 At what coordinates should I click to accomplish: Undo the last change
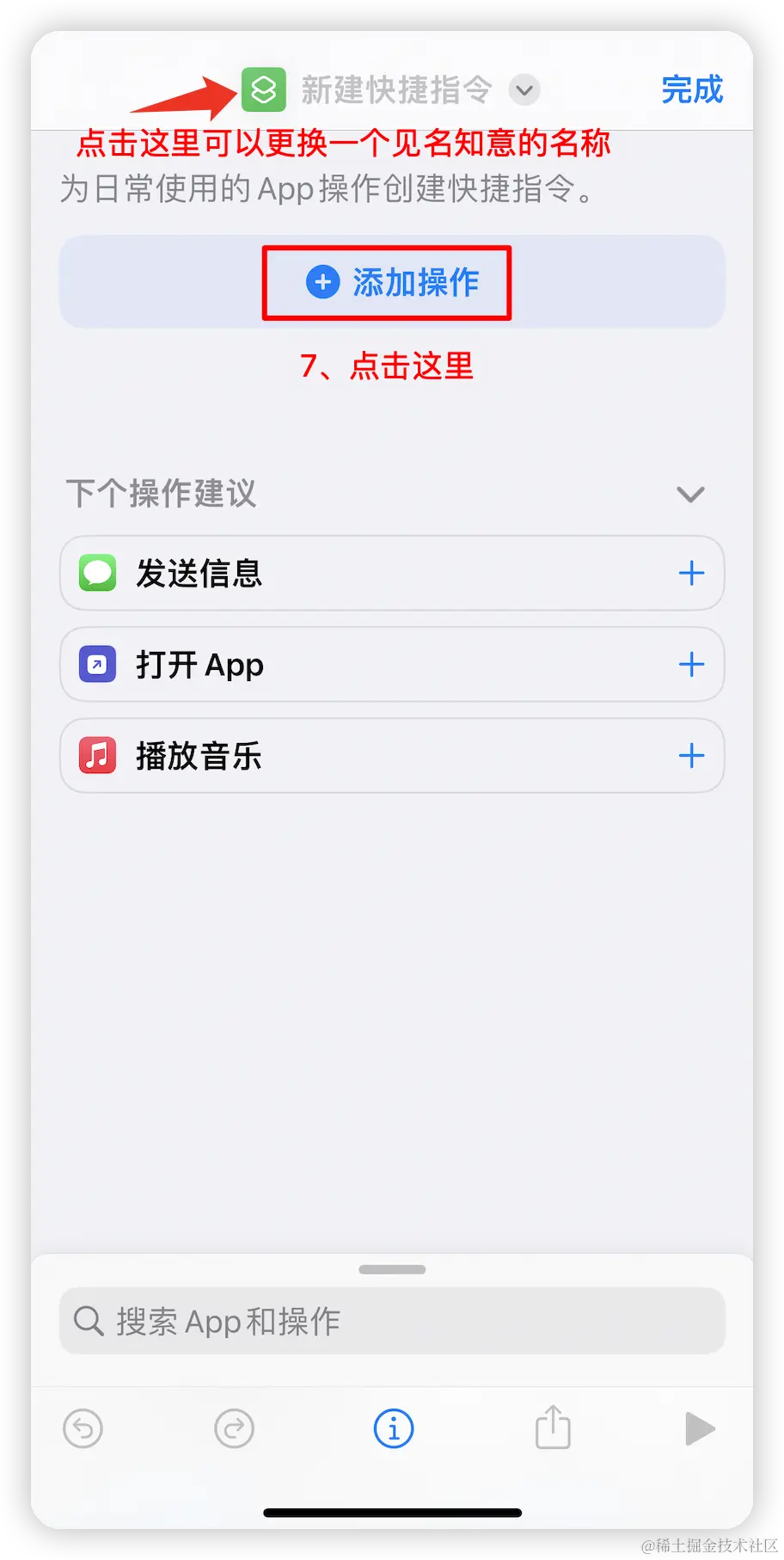coord(83,1429)
